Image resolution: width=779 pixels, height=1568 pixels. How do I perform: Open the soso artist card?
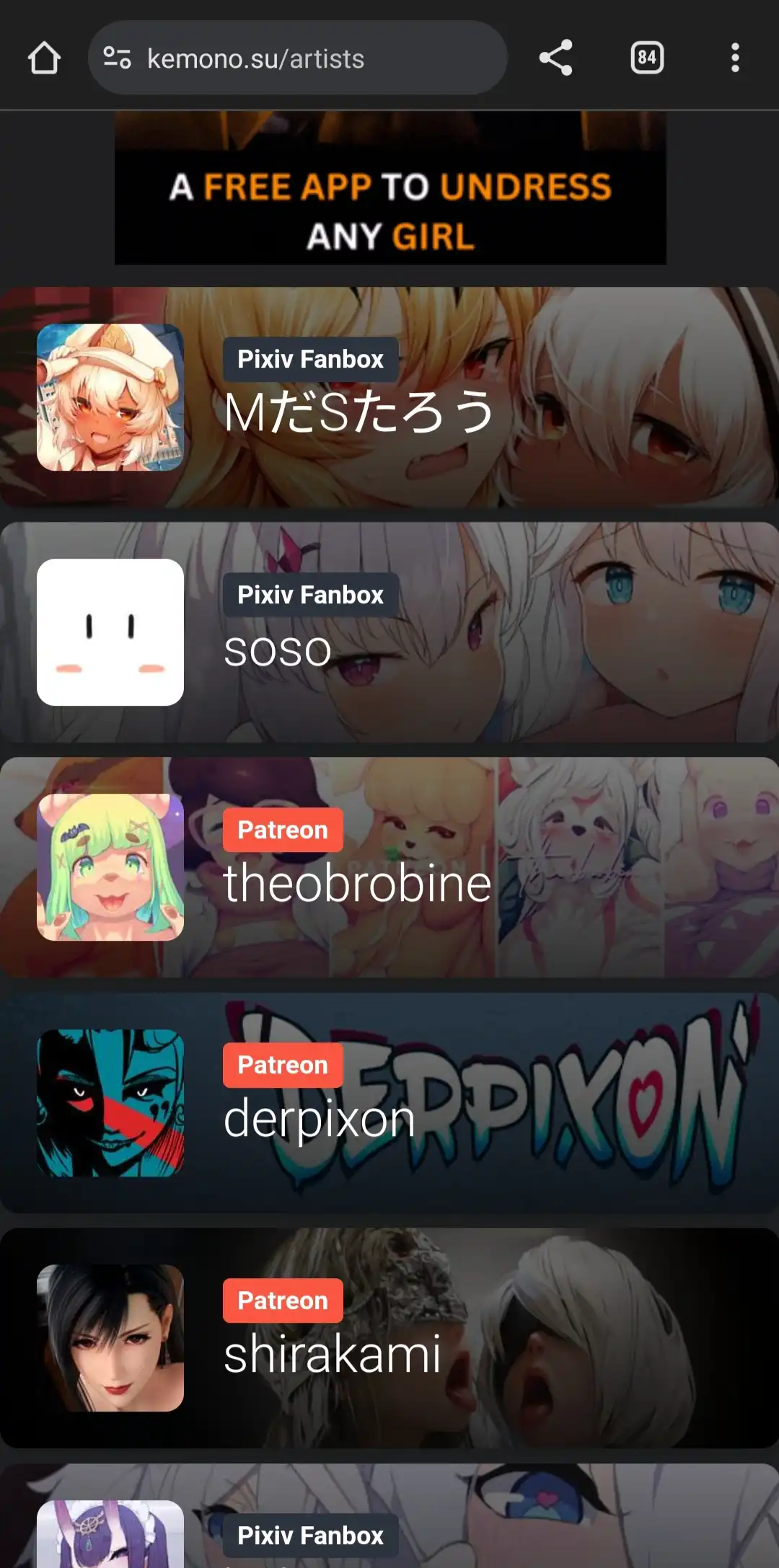389,632
